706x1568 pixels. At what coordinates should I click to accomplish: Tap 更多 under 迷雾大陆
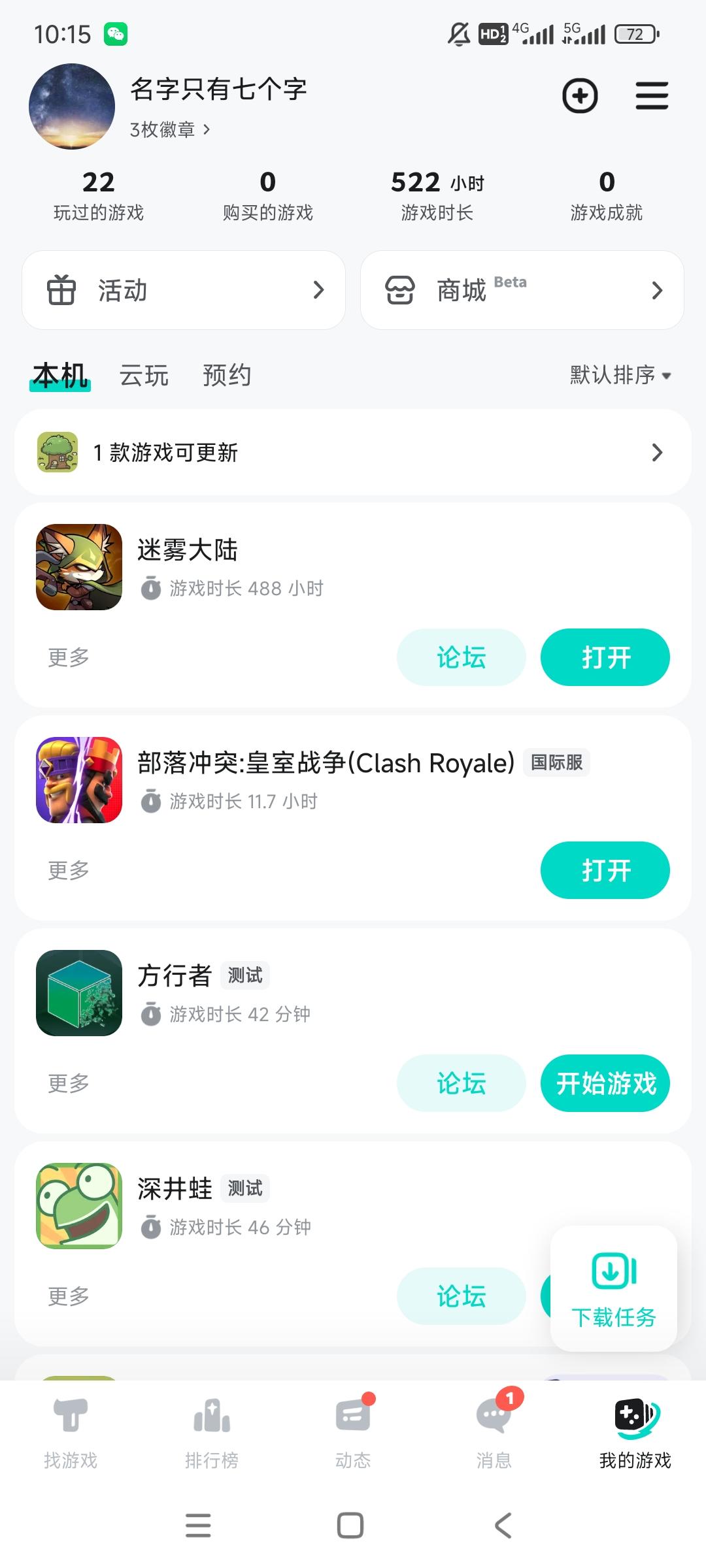pyautogui.click(x=67, y=658)
